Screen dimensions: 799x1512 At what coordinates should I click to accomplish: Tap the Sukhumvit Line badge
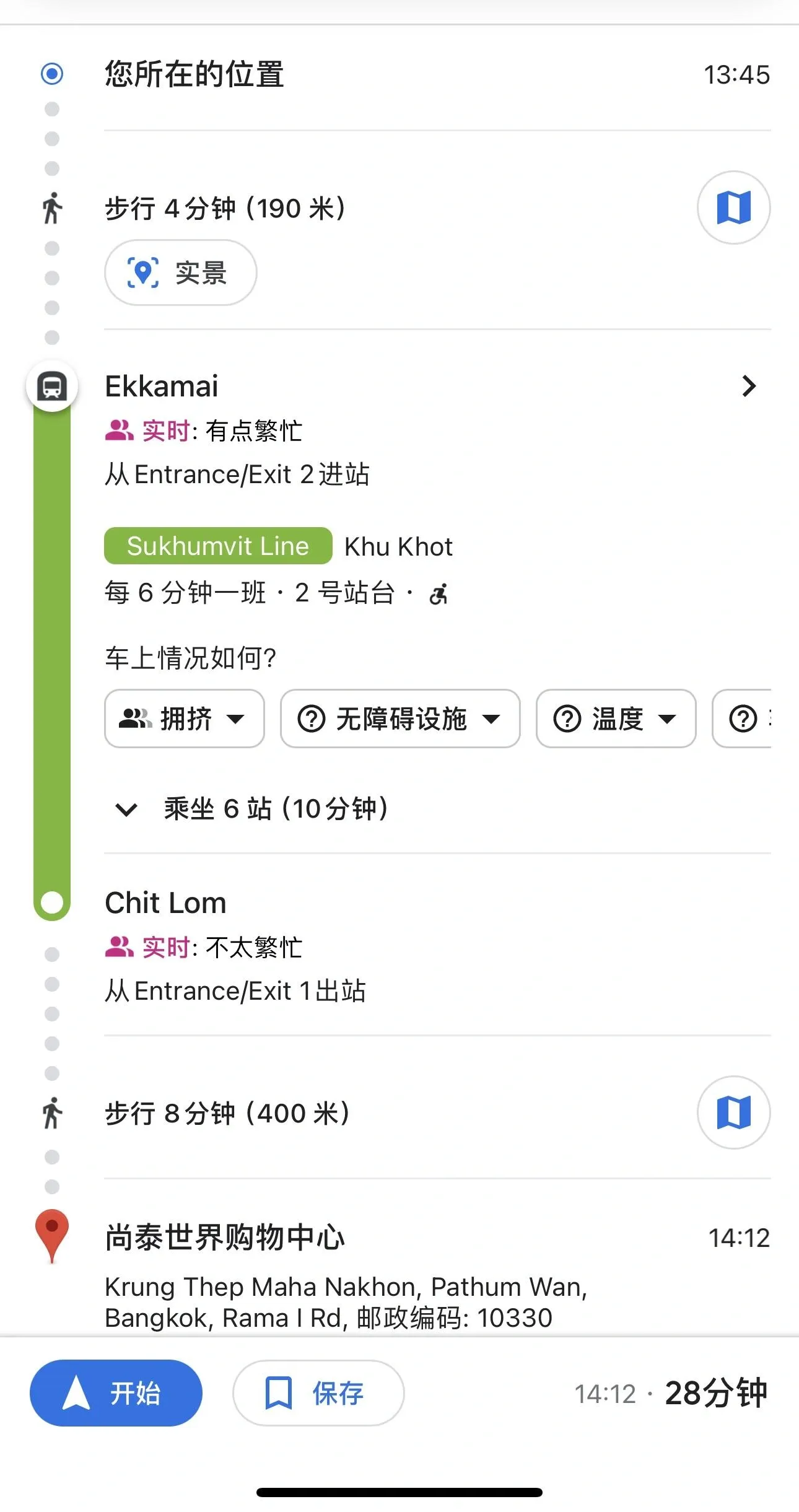(x=218, y=546)
